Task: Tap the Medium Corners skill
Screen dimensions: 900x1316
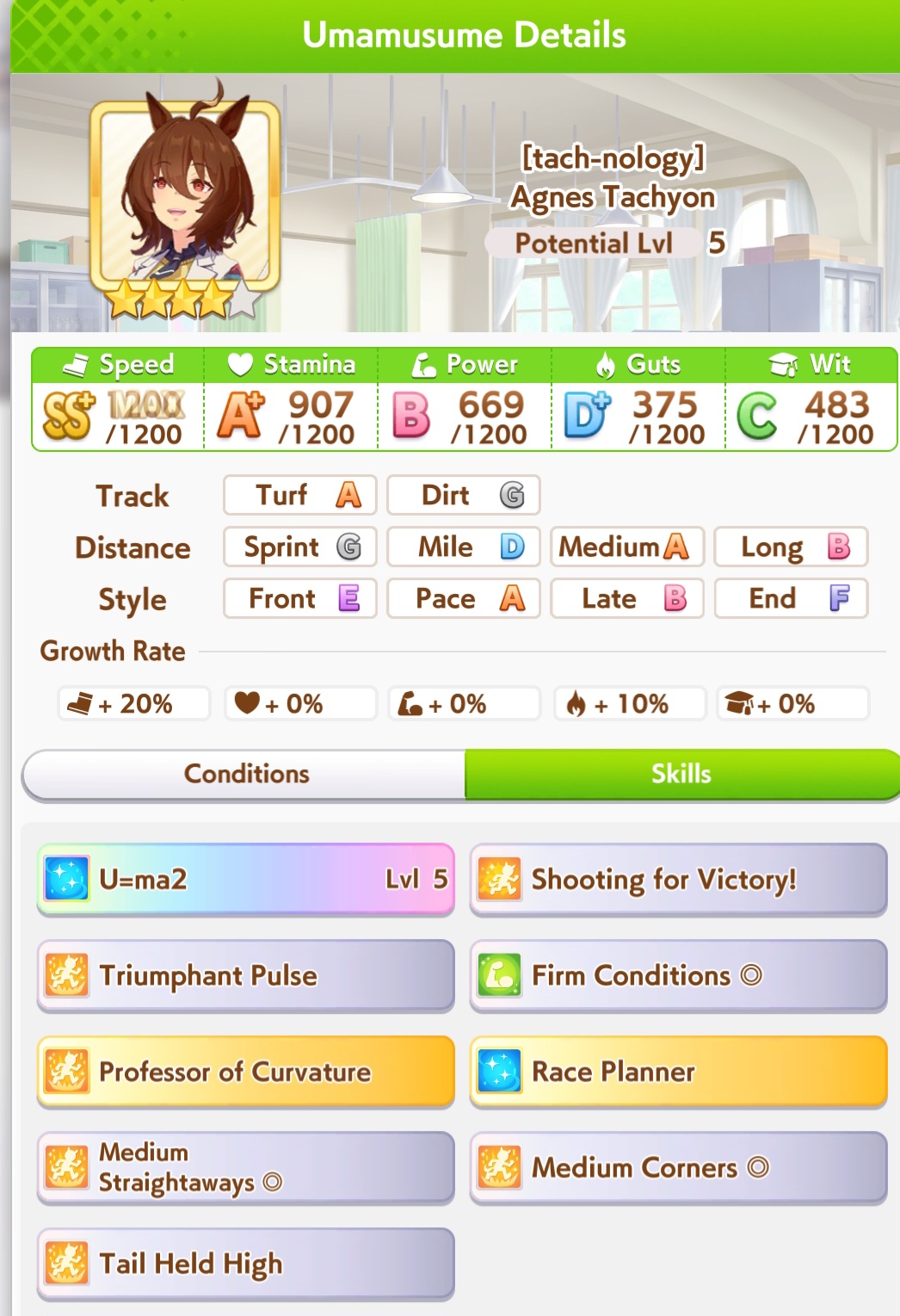Action: pos(678,1167)
